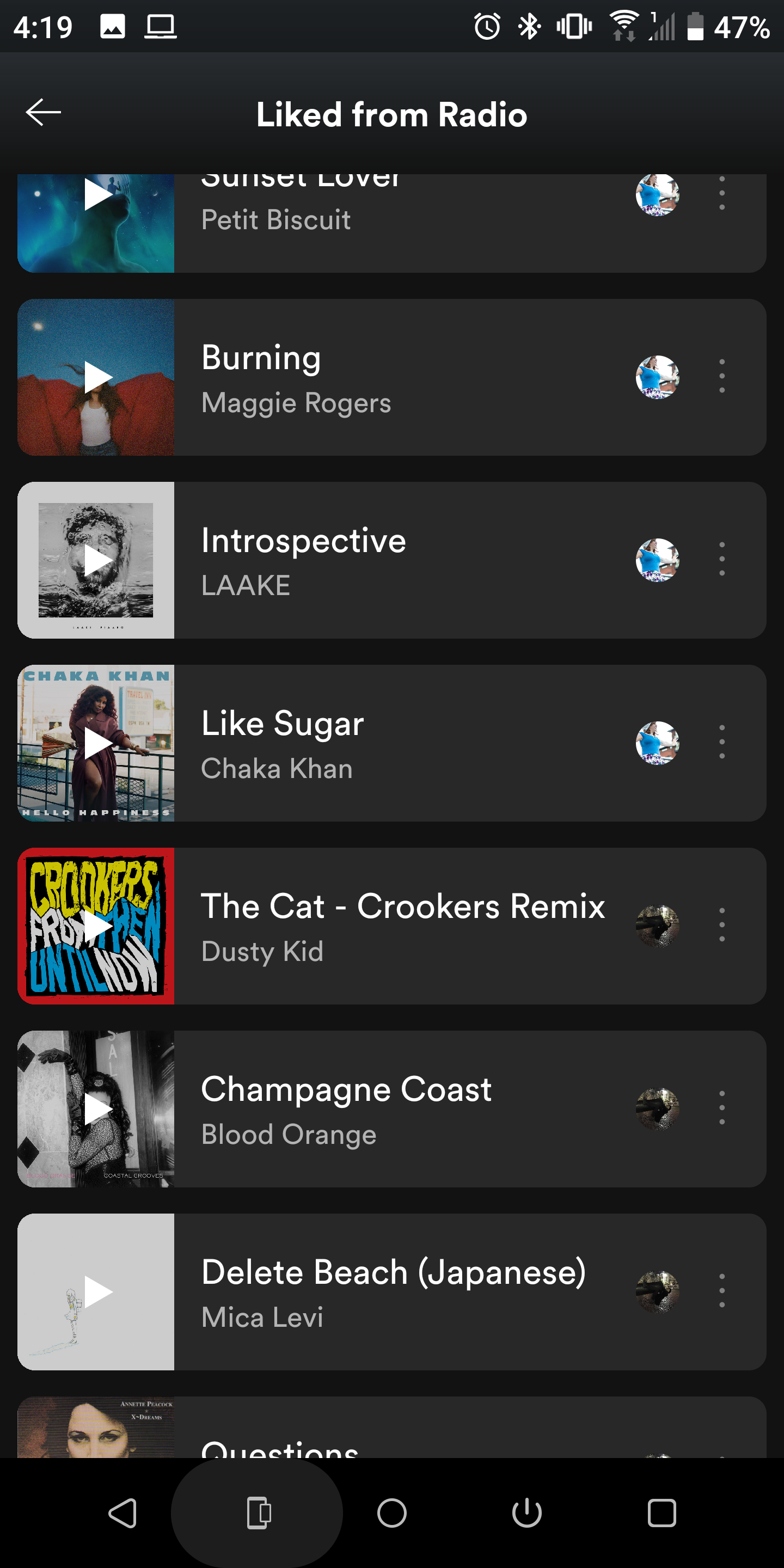Open options menu for Burning
The height and width of the screenshot is (1568, 784).
pos(722,376)
